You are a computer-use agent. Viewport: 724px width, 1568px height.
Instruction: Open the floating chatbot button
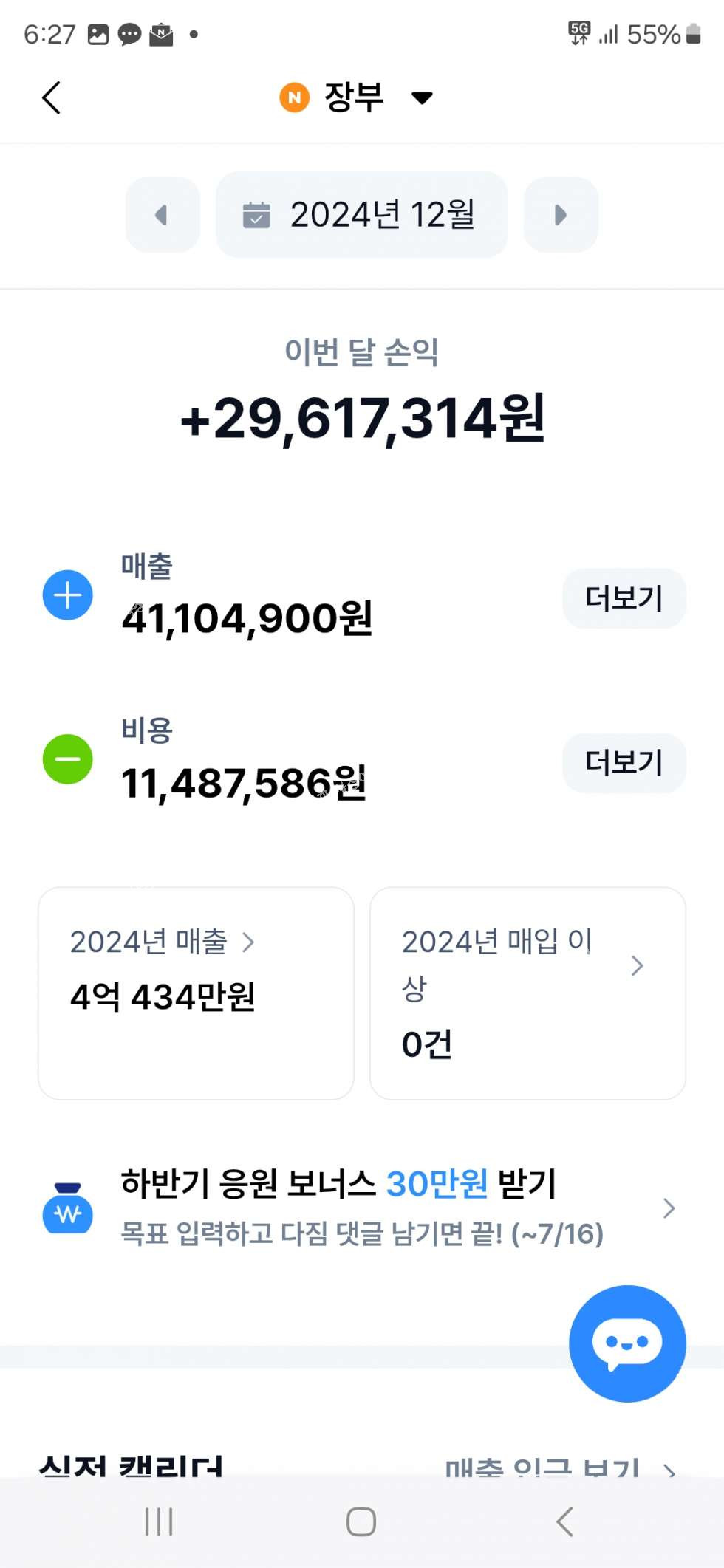[x=627, y=1343]
